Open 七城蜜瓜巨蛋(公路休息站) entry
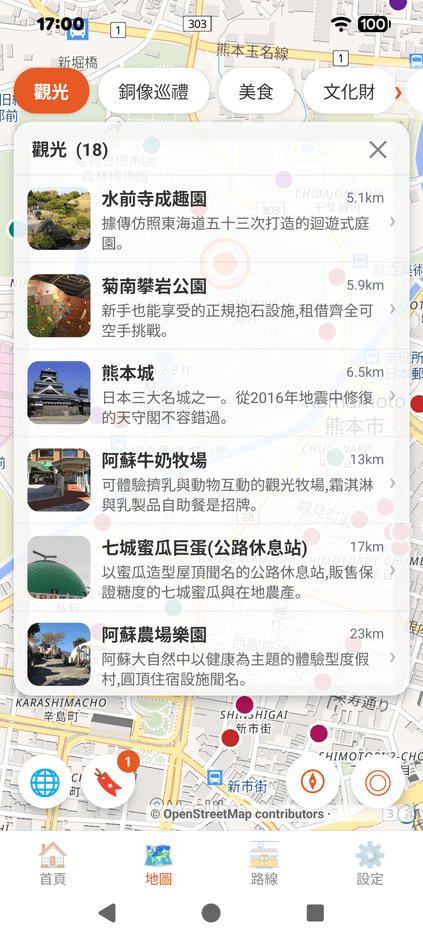This screenshot has width=423, height=940. coord(212,567)
